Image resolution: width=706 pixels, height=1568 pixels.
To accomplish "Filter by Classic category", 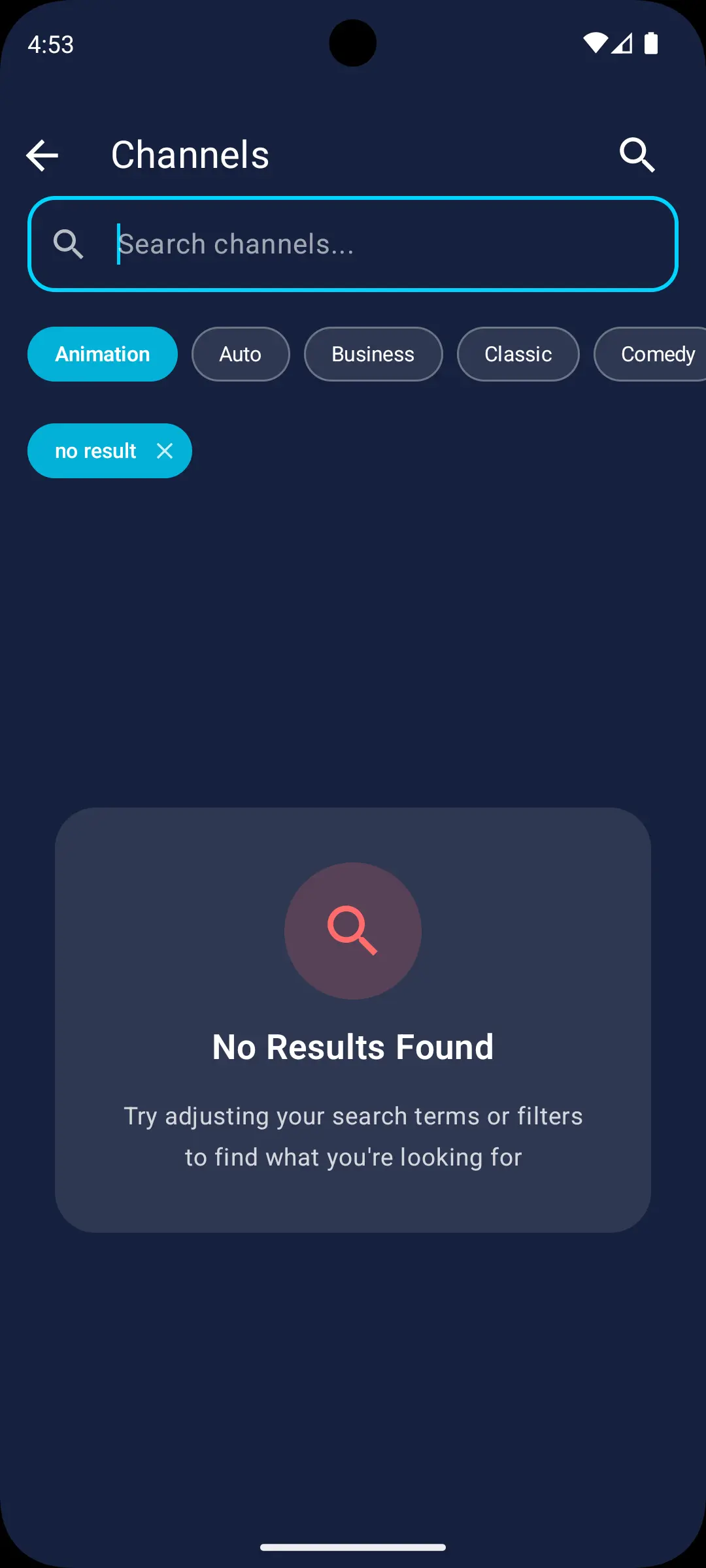I will (x=518, y=354).
